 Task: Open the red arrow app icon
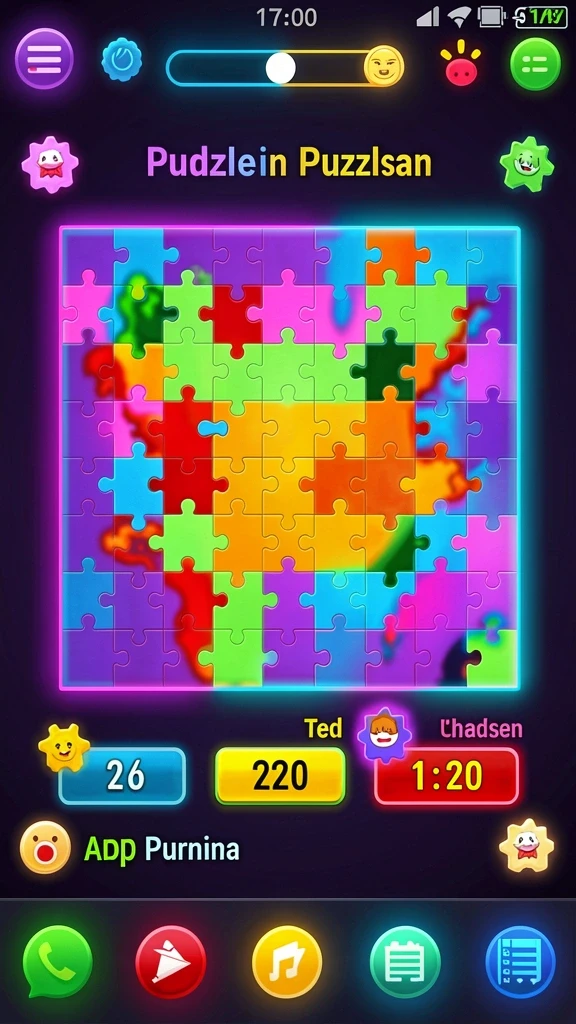click(170, 961)
